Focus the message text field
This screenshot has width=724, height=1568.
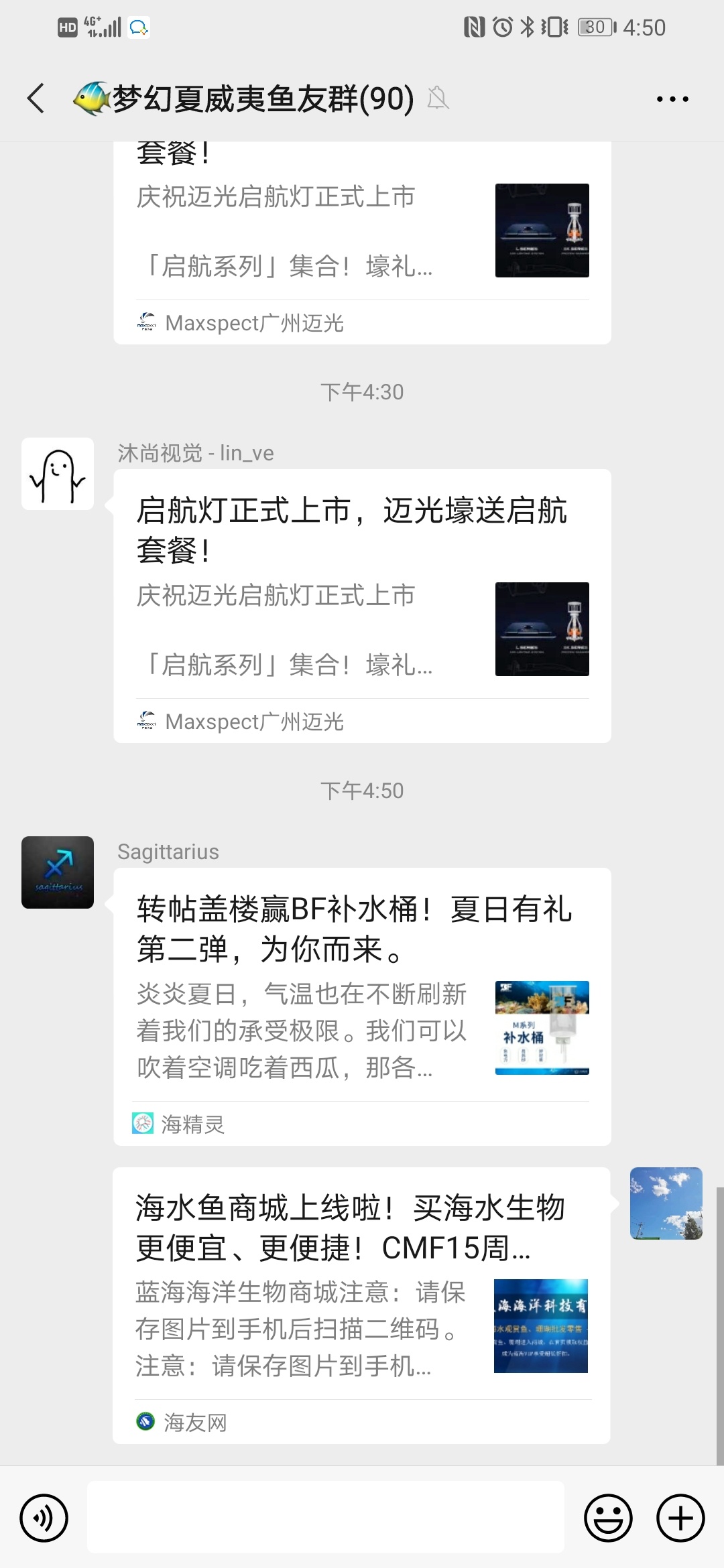pyautogui.click(x=326, y=1518)
